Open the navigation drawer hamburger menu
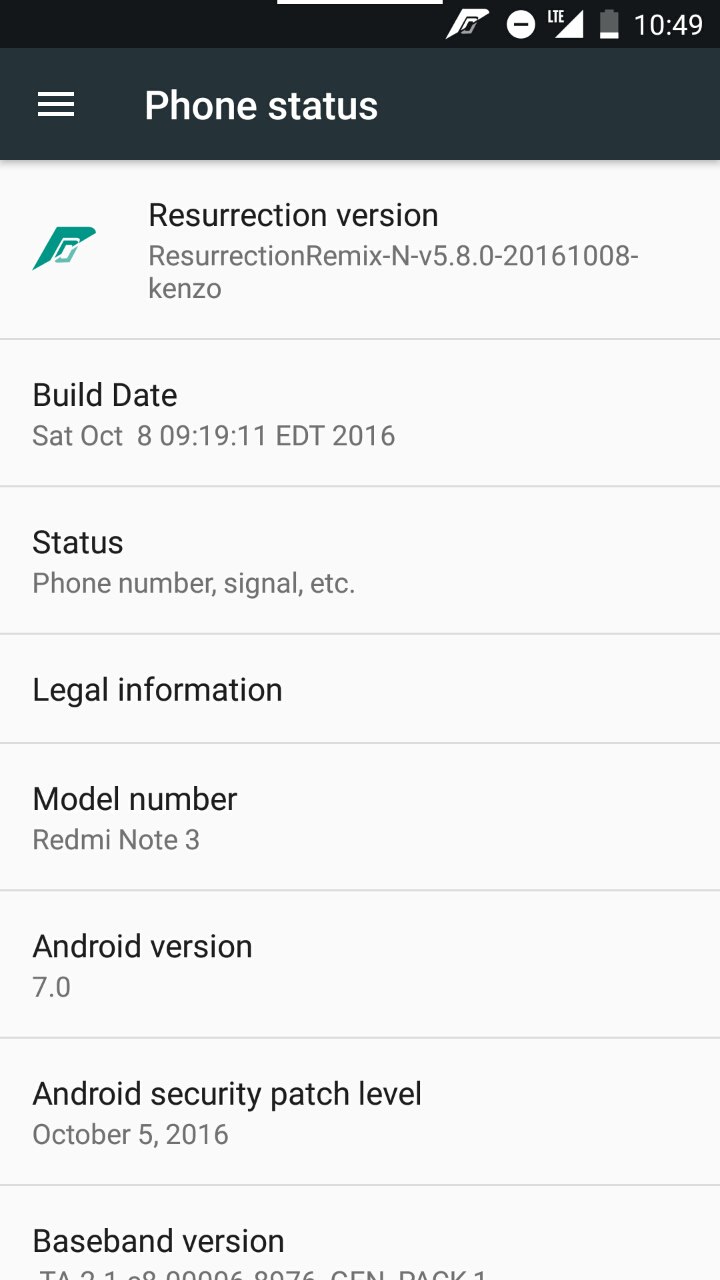 56,105
